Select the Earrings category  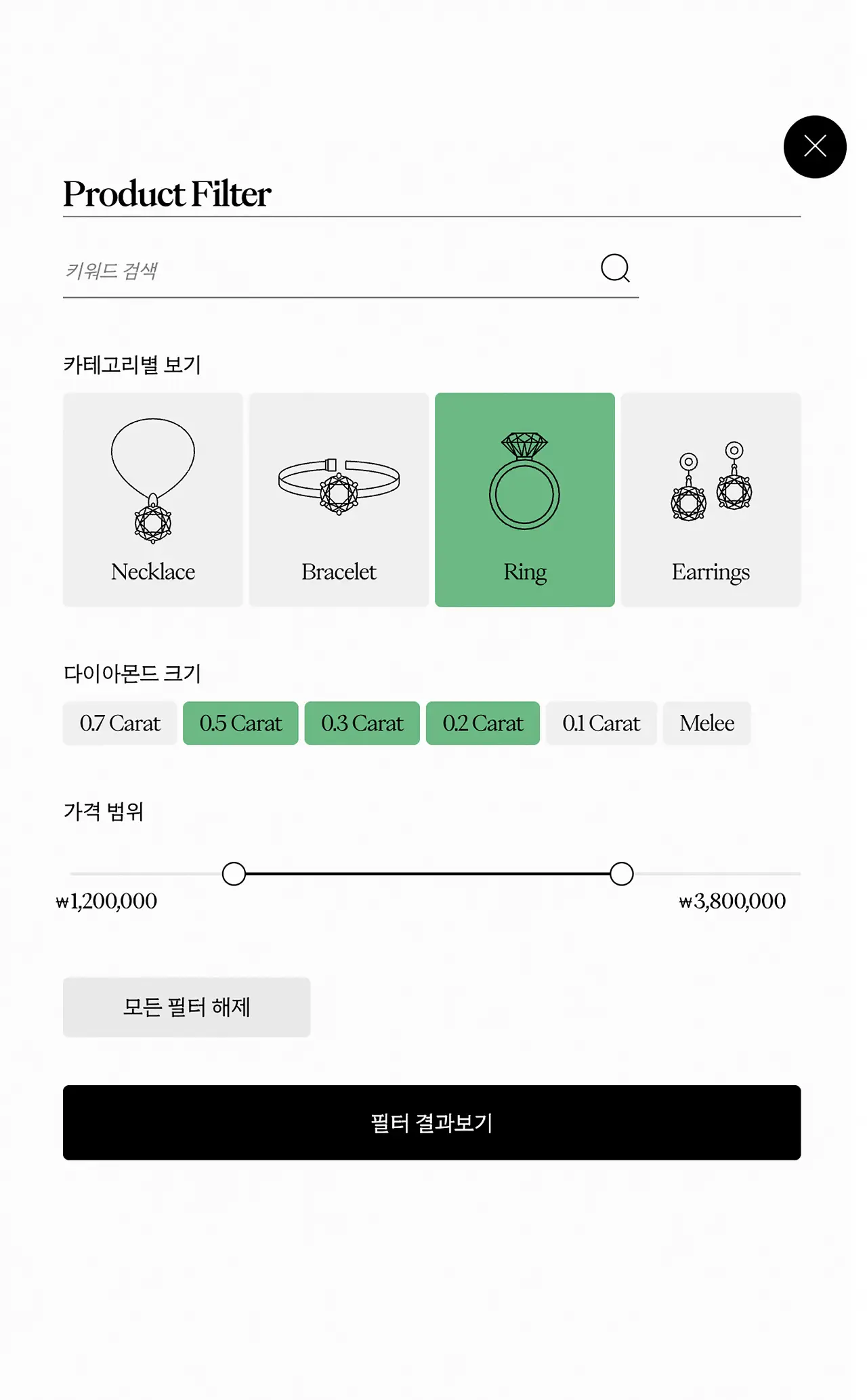[x=711, y=500]
